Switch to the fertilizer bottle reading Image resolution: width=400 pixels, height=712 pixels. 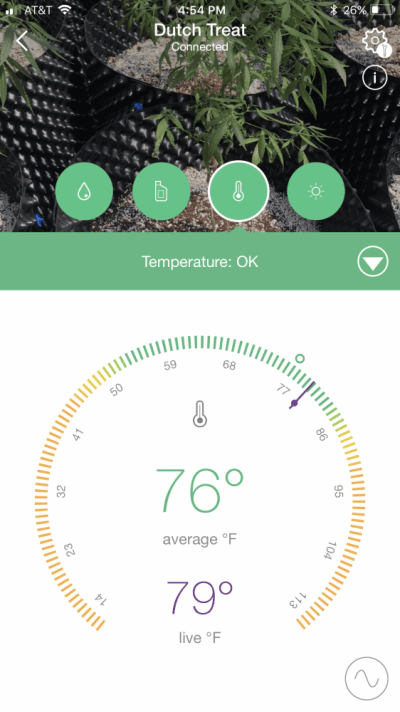[x=161, y=192]
